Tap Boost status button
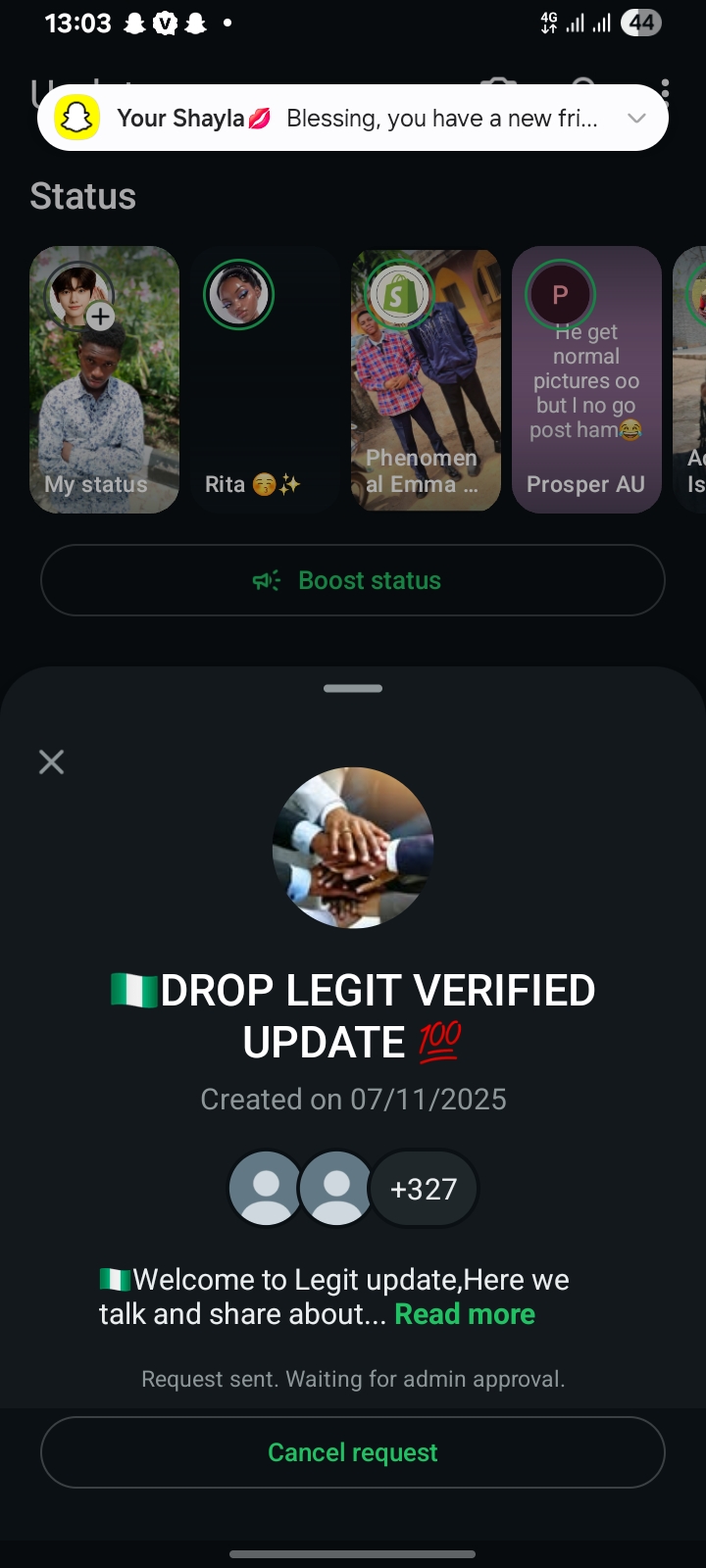 pos(353,580)
